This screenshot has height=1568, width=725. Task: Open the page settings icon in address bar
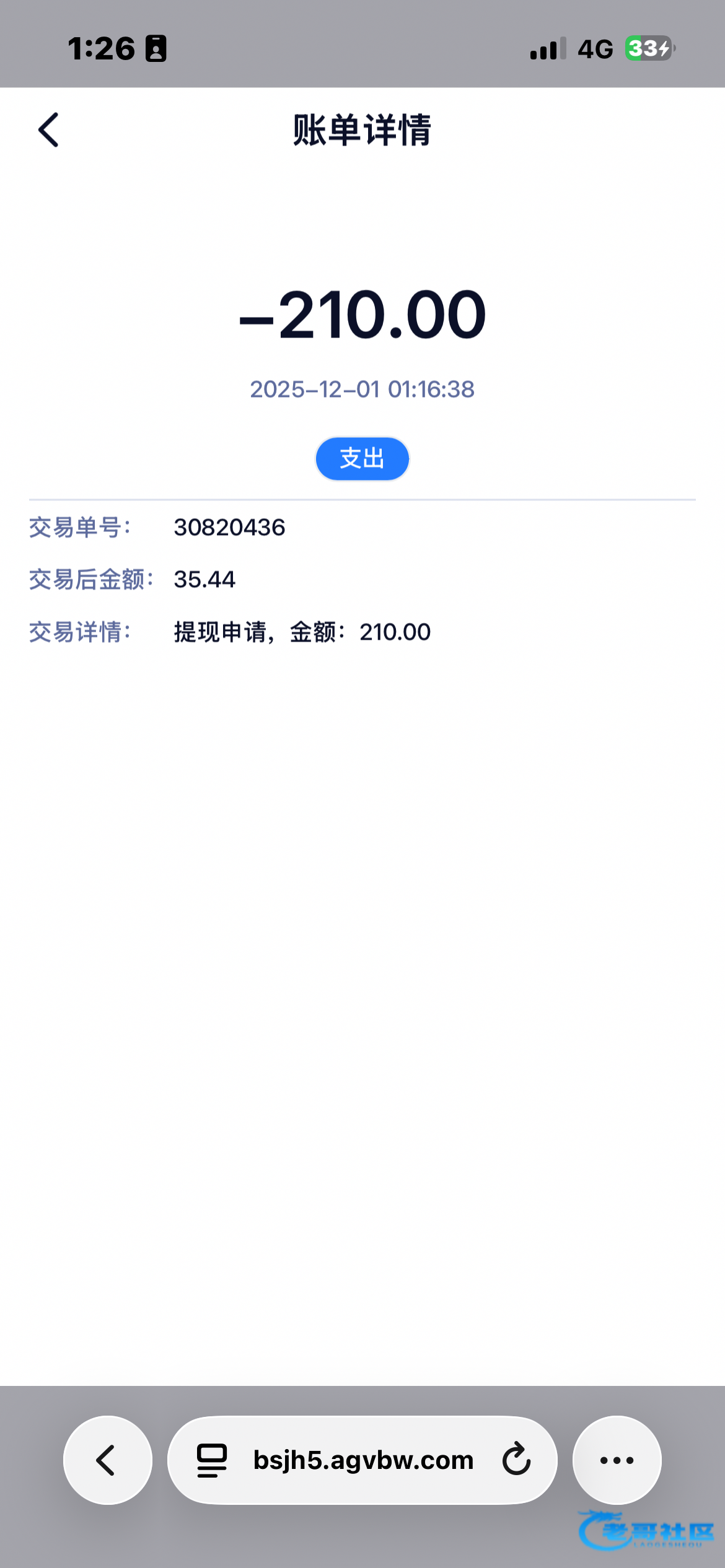coord(212,1460)
